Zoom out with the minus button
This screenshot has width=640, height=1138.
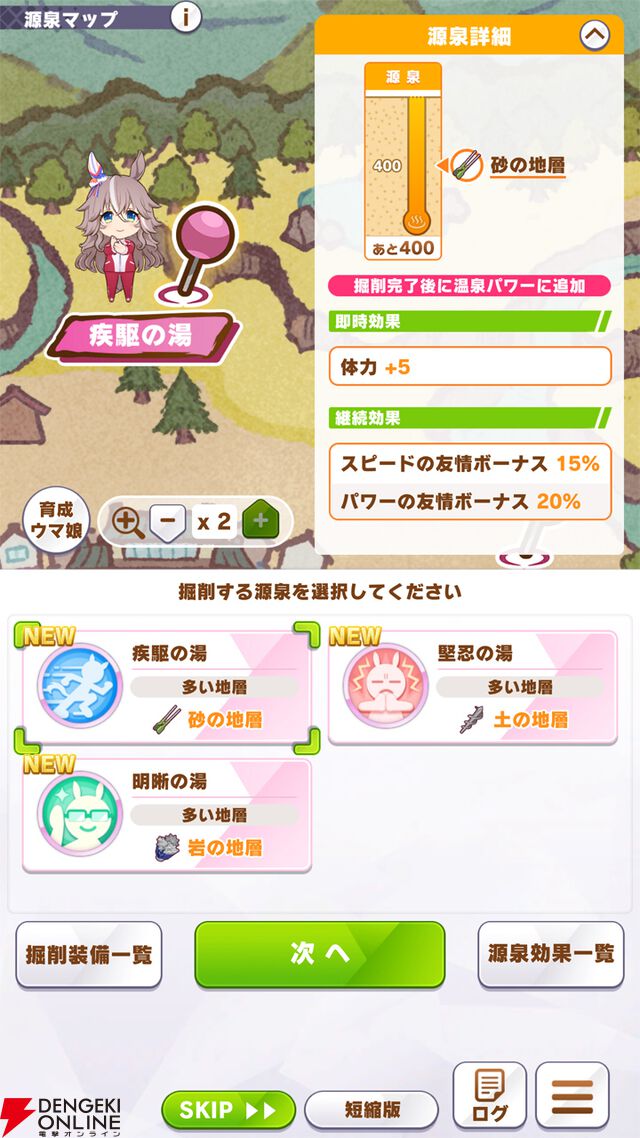[168, 521]
